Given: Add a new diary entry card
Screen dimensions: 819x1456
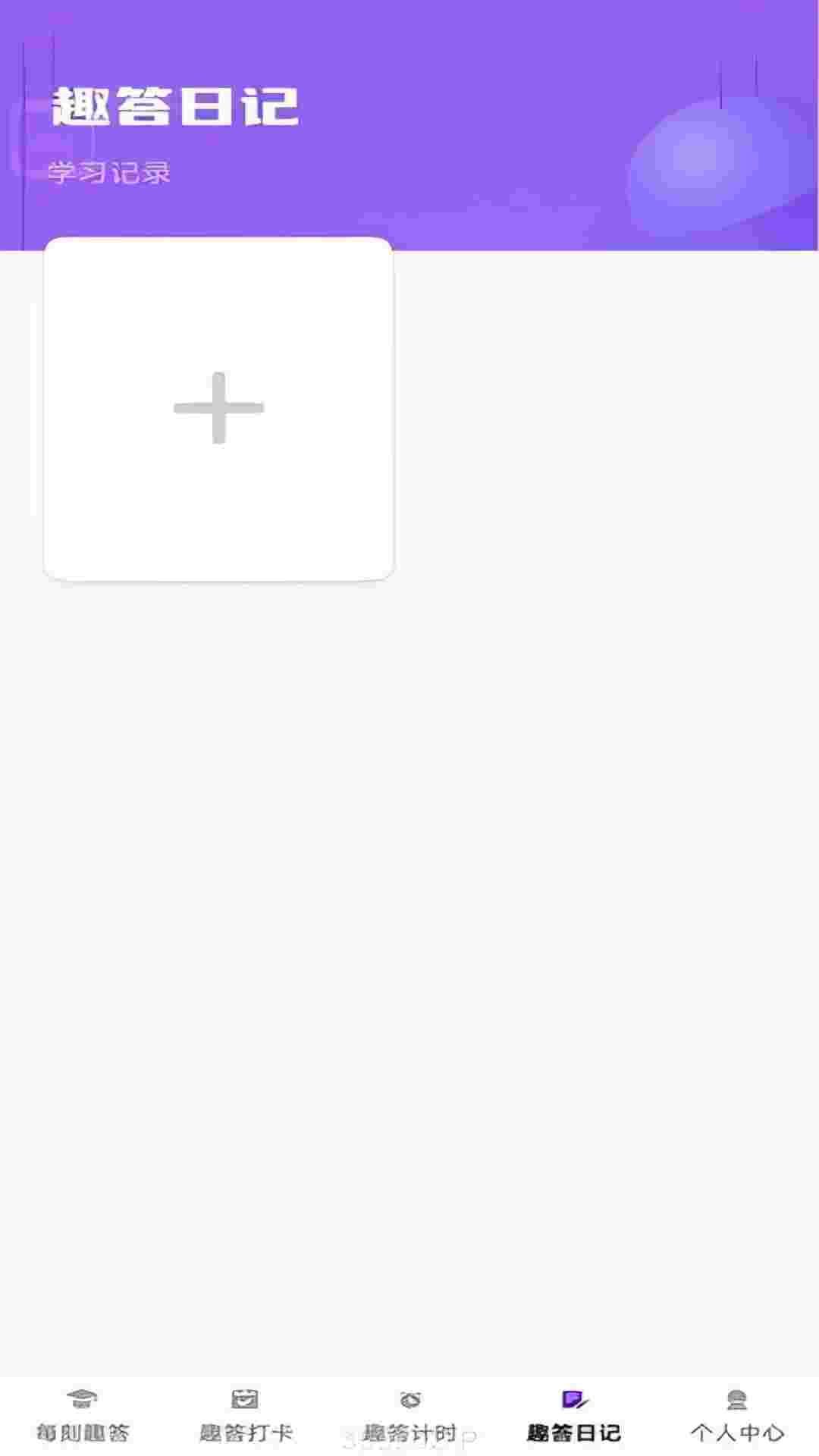Looking at the screenshot, I should point(218,409).
